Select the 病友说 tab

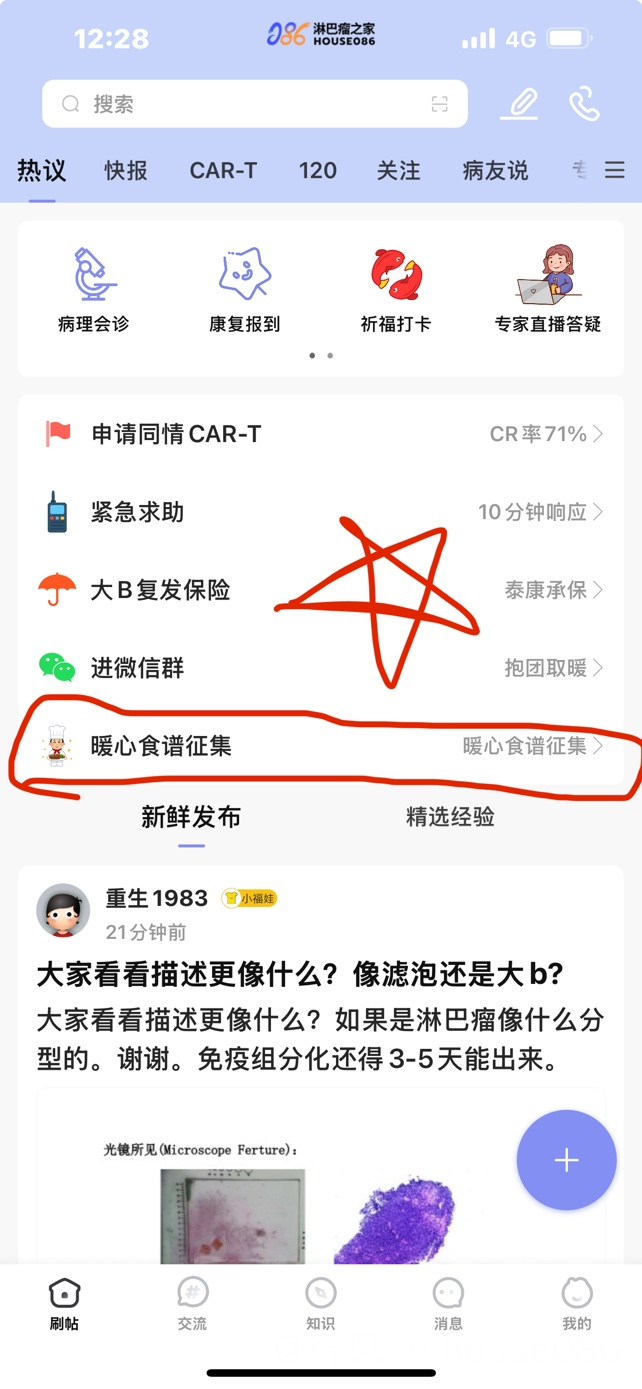pos(495,171)
